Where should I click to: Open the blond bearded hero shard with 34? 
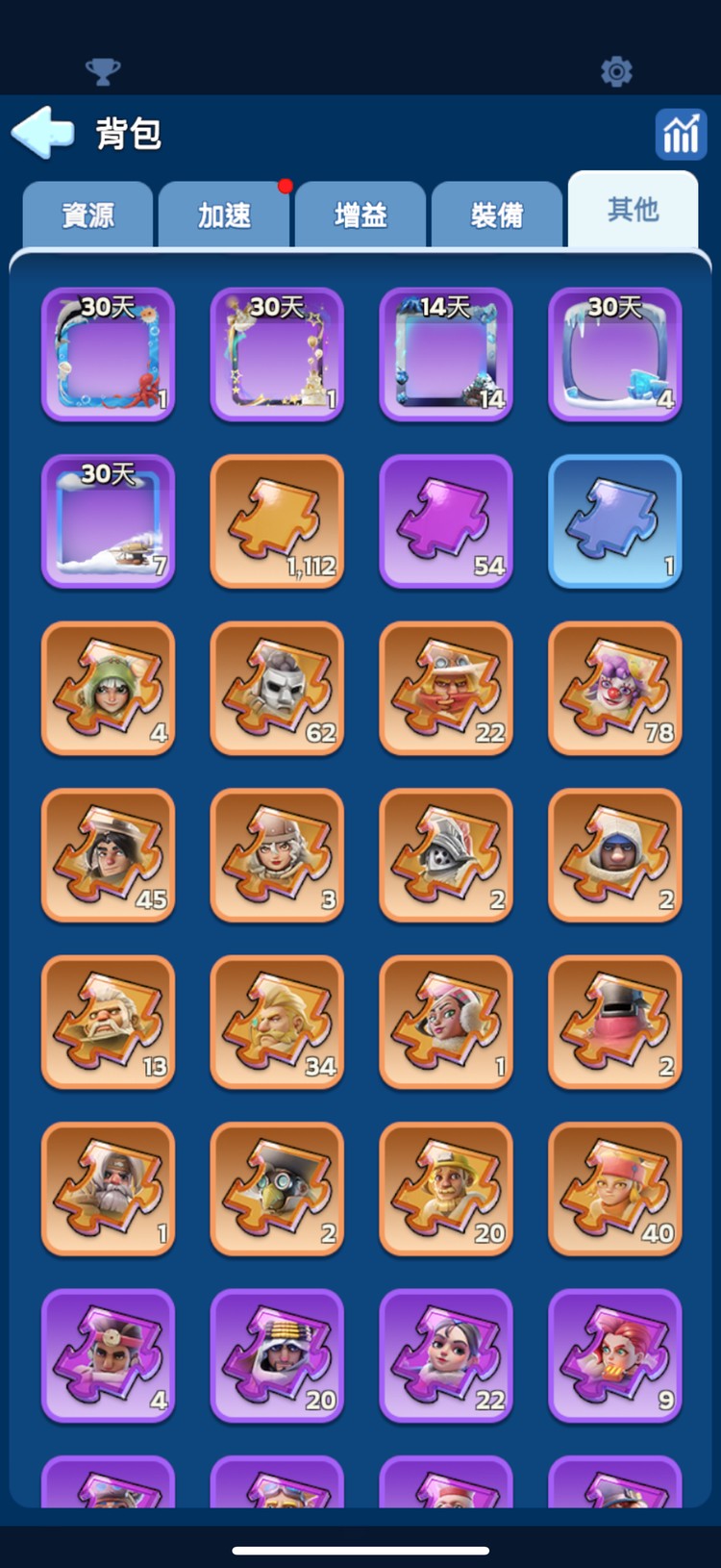pos(277,1022)
